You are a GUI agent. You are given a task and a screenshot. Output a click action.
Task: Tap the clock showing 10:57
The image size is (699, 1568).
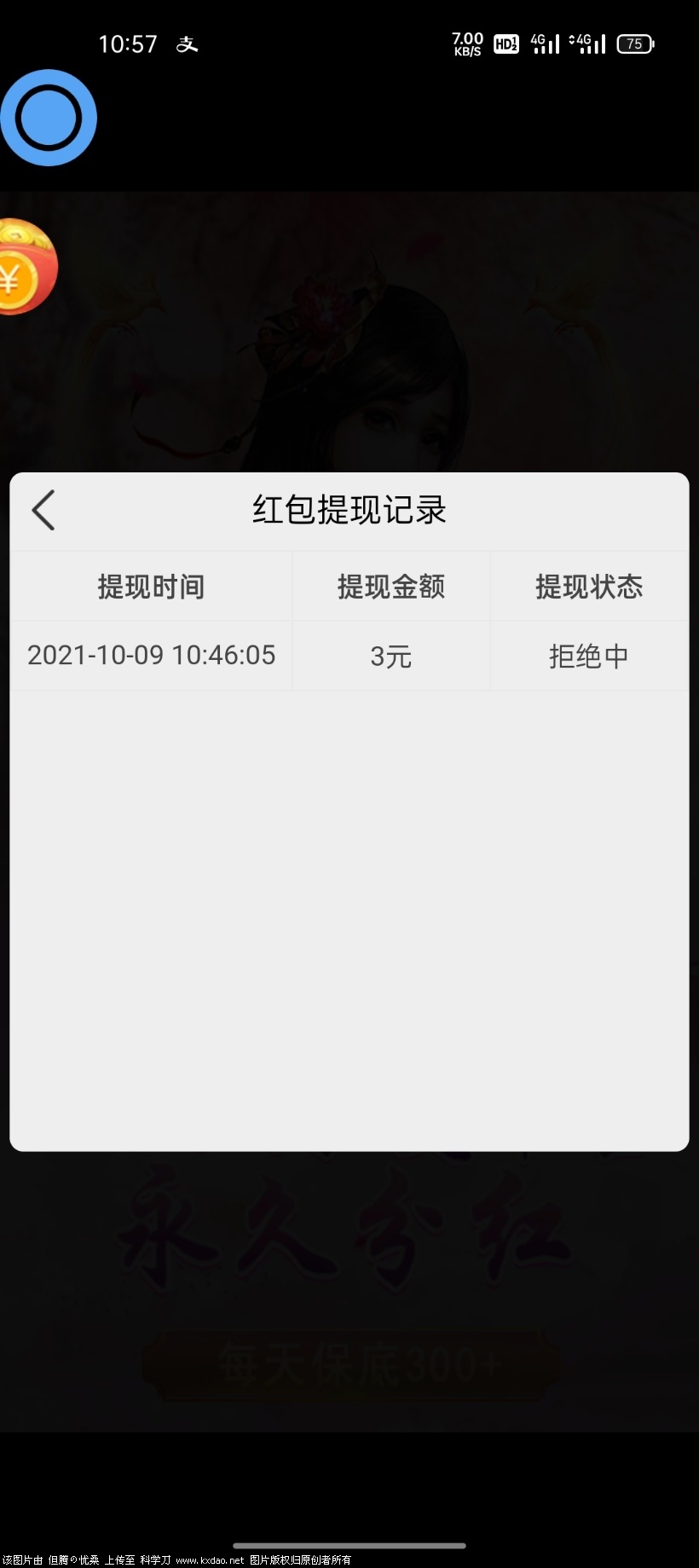pyautogui.click(x=129, y=43)
